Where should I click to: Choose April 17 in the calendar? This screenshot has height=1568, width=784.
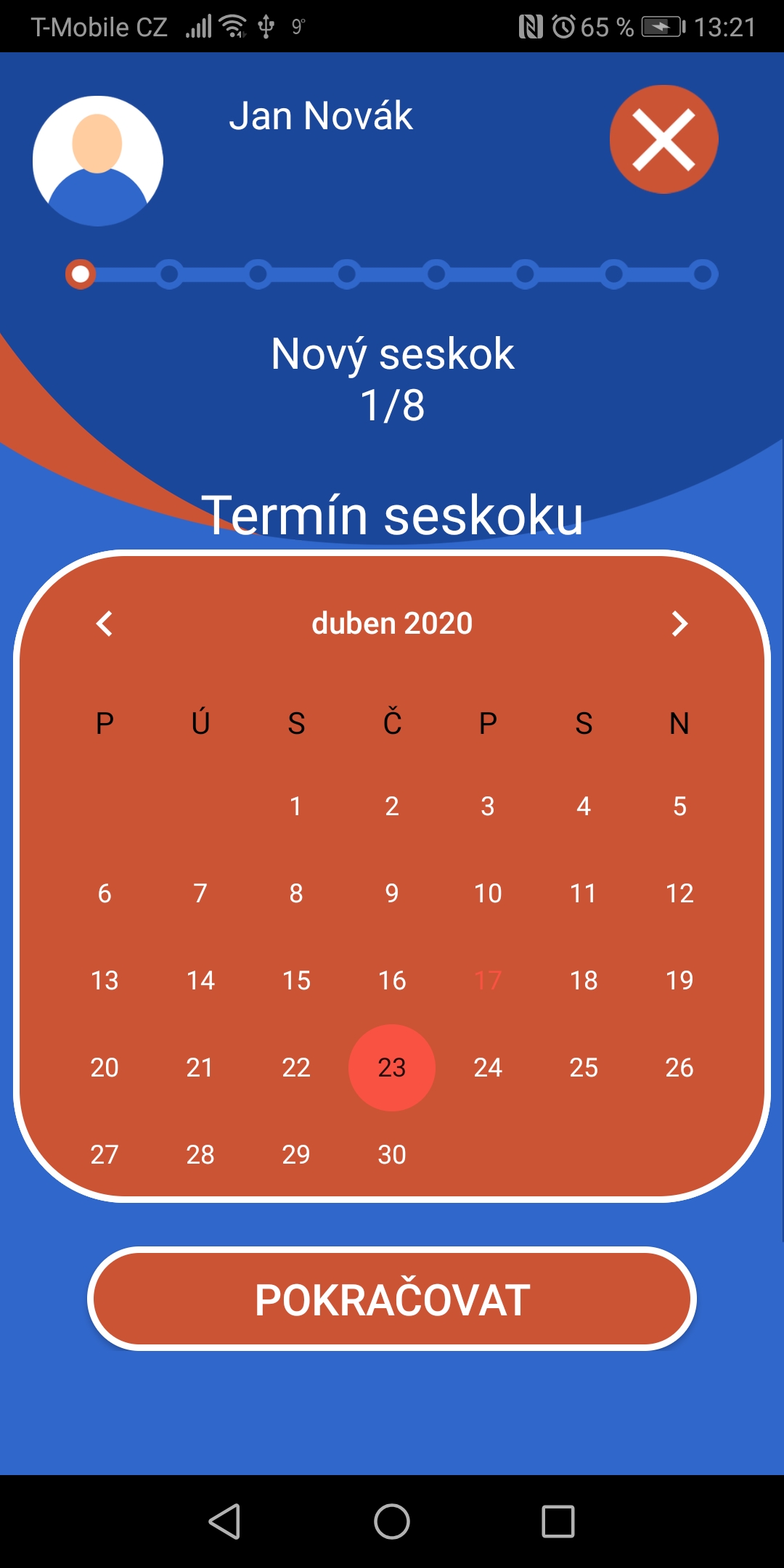(x=488, y=980)
